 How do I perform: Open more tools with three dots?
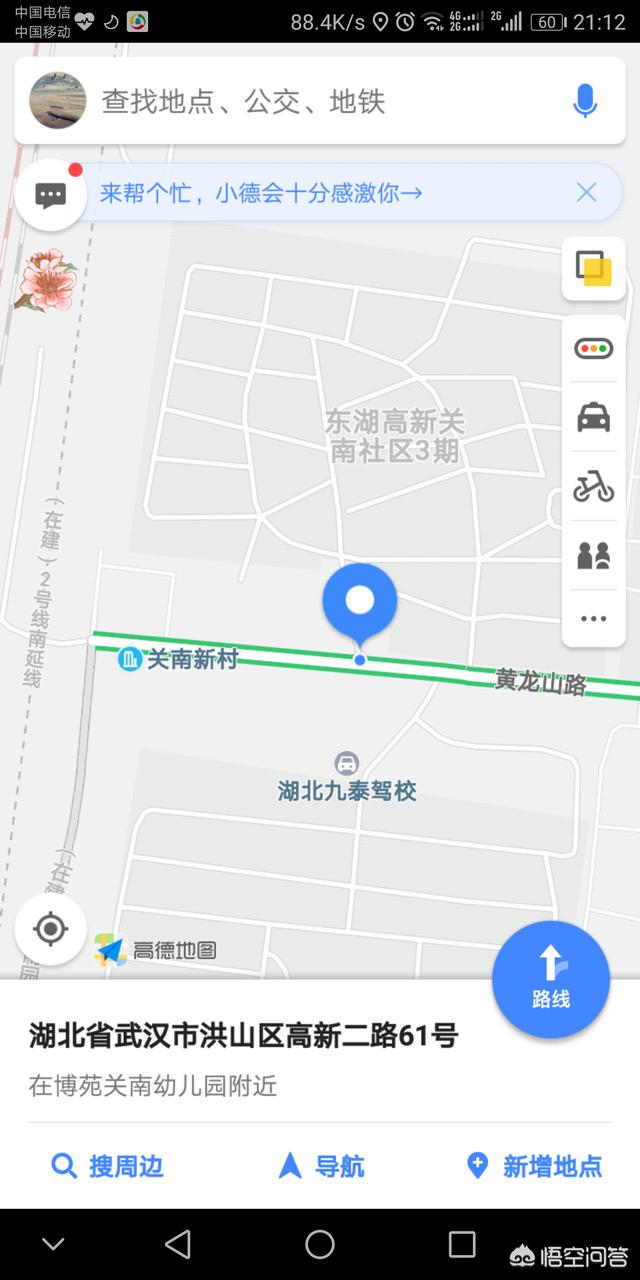594,619
